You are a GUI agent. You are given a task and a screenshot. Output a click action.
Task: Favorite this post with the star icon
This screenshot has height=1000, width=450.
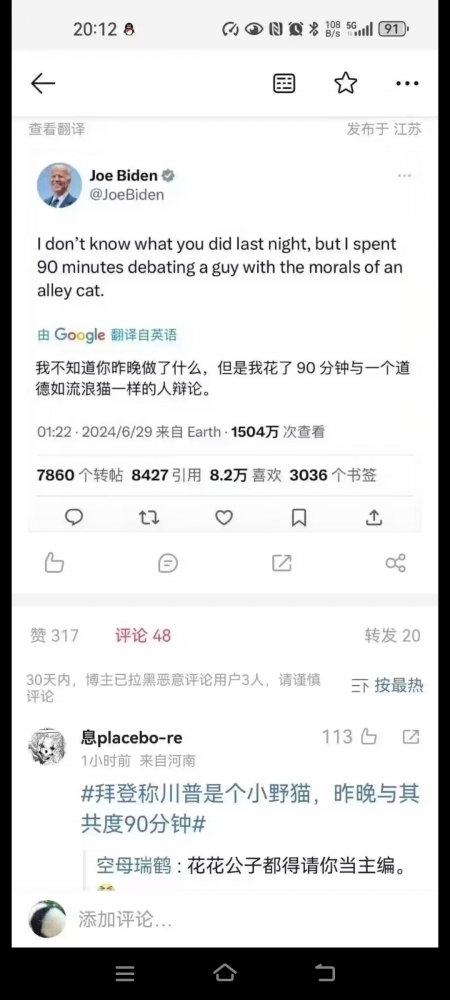point(345,83)
